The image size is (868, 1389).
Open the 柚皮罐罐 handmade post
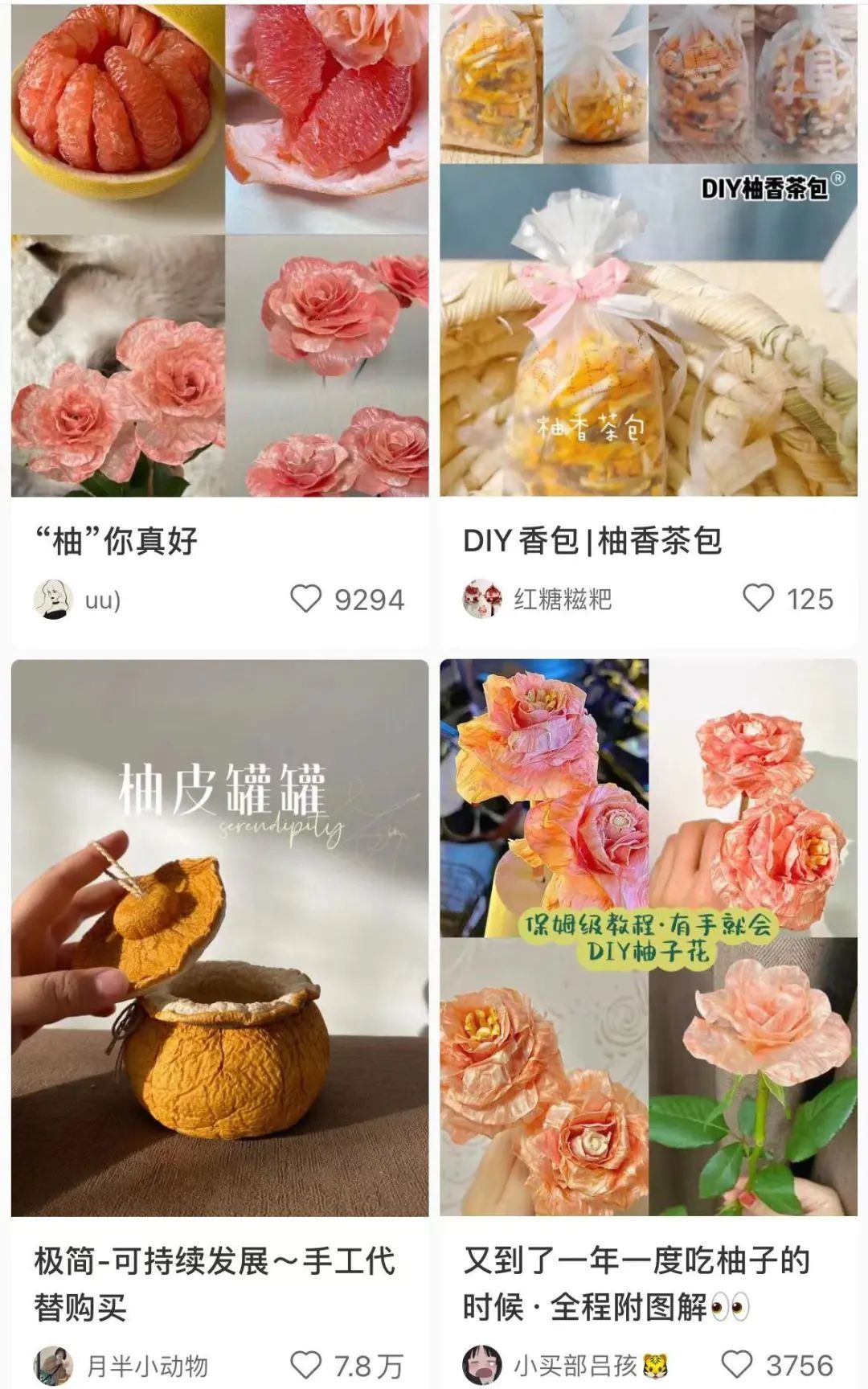click(219, 937)
